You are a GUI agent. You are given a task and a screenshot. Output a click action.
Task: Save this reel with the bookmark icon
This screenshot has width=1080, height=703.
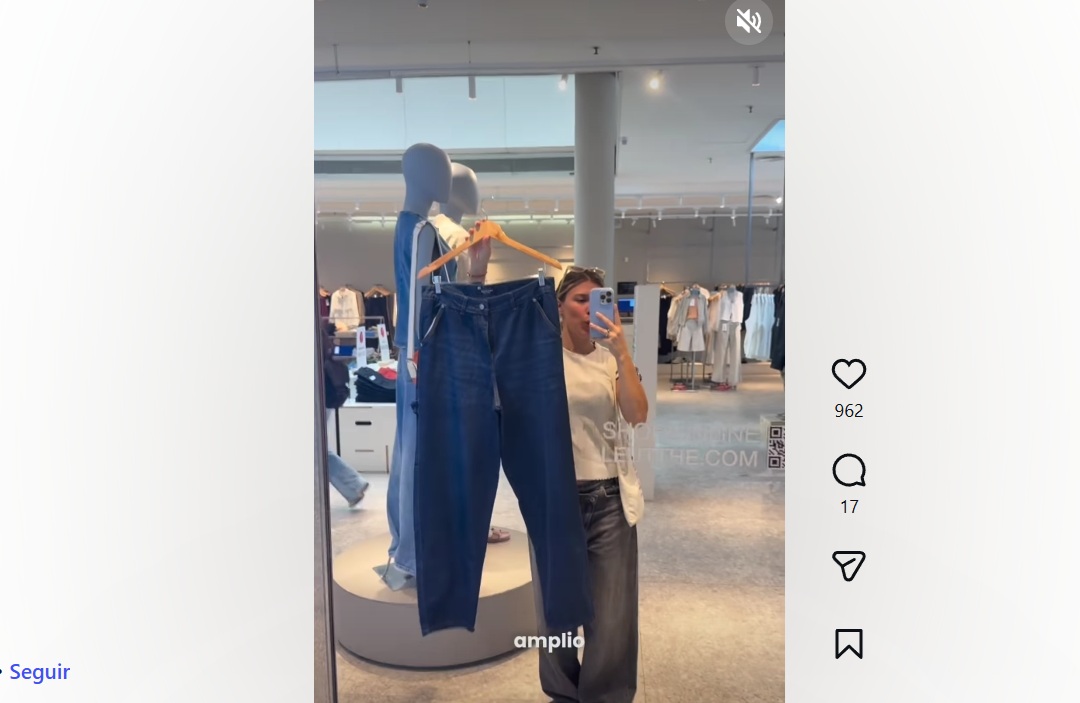tap(848, 643)
